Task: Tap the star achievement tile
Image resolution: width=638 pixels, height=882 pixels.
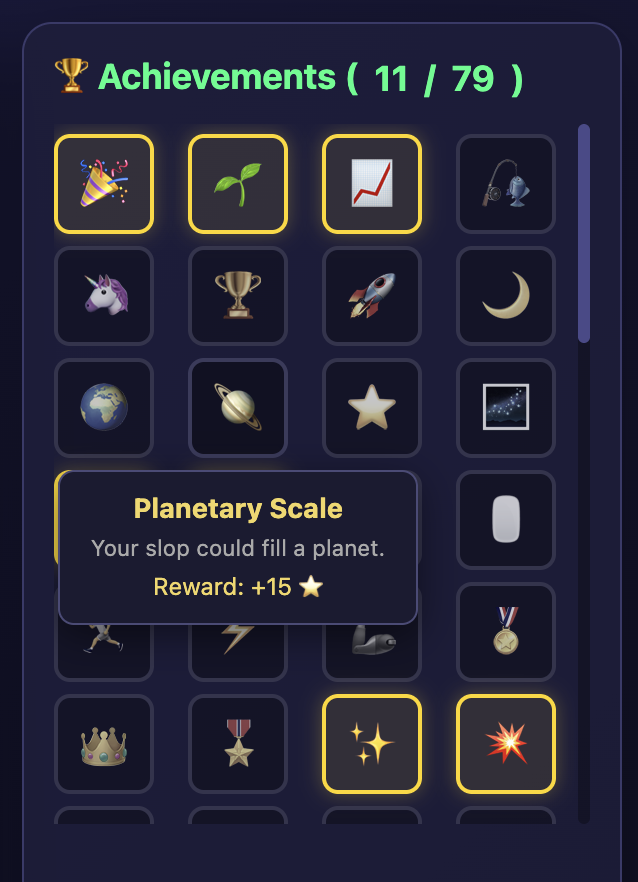Action: pos(372,408)
